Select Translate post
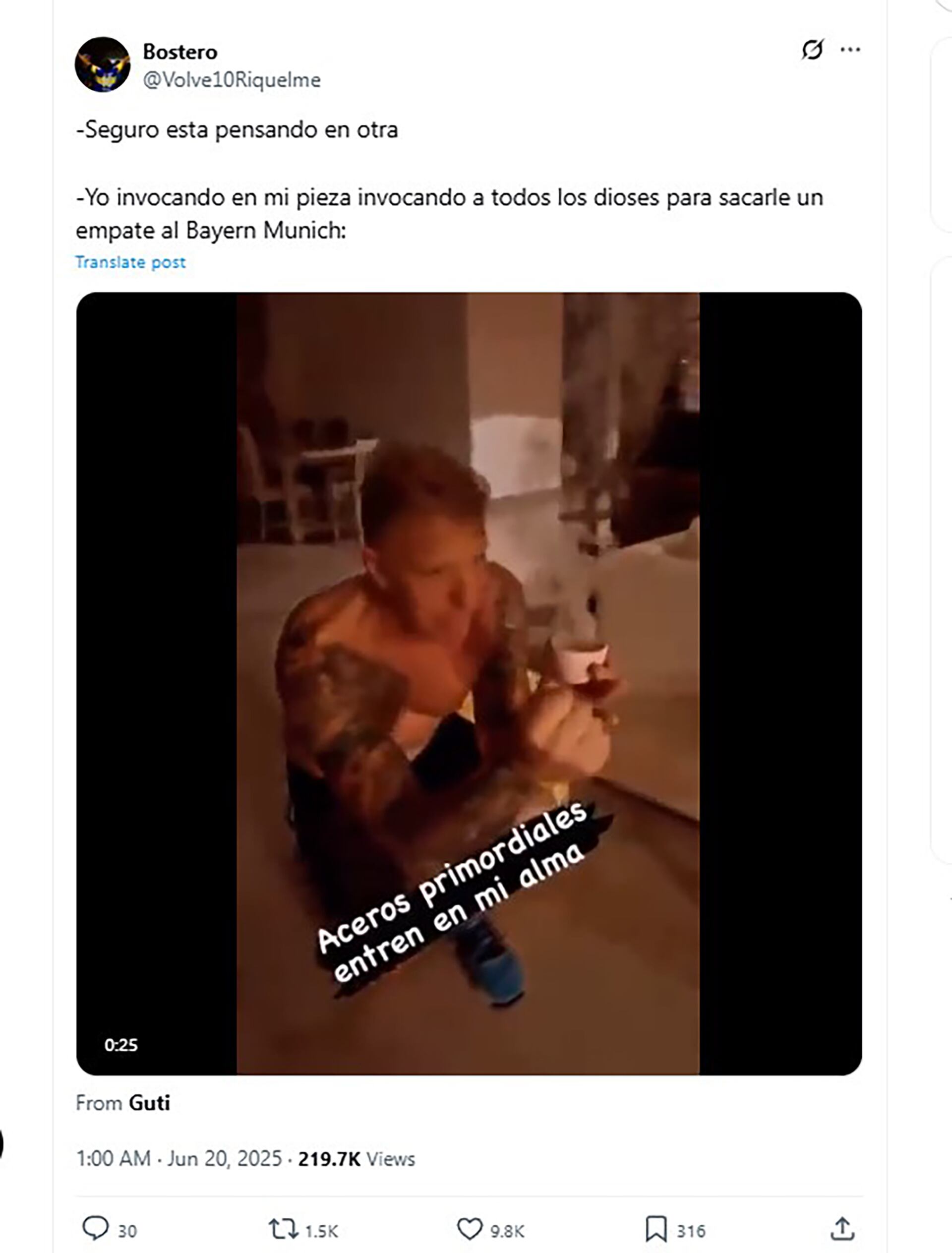952x1253 pixels. tap(132, 262)
